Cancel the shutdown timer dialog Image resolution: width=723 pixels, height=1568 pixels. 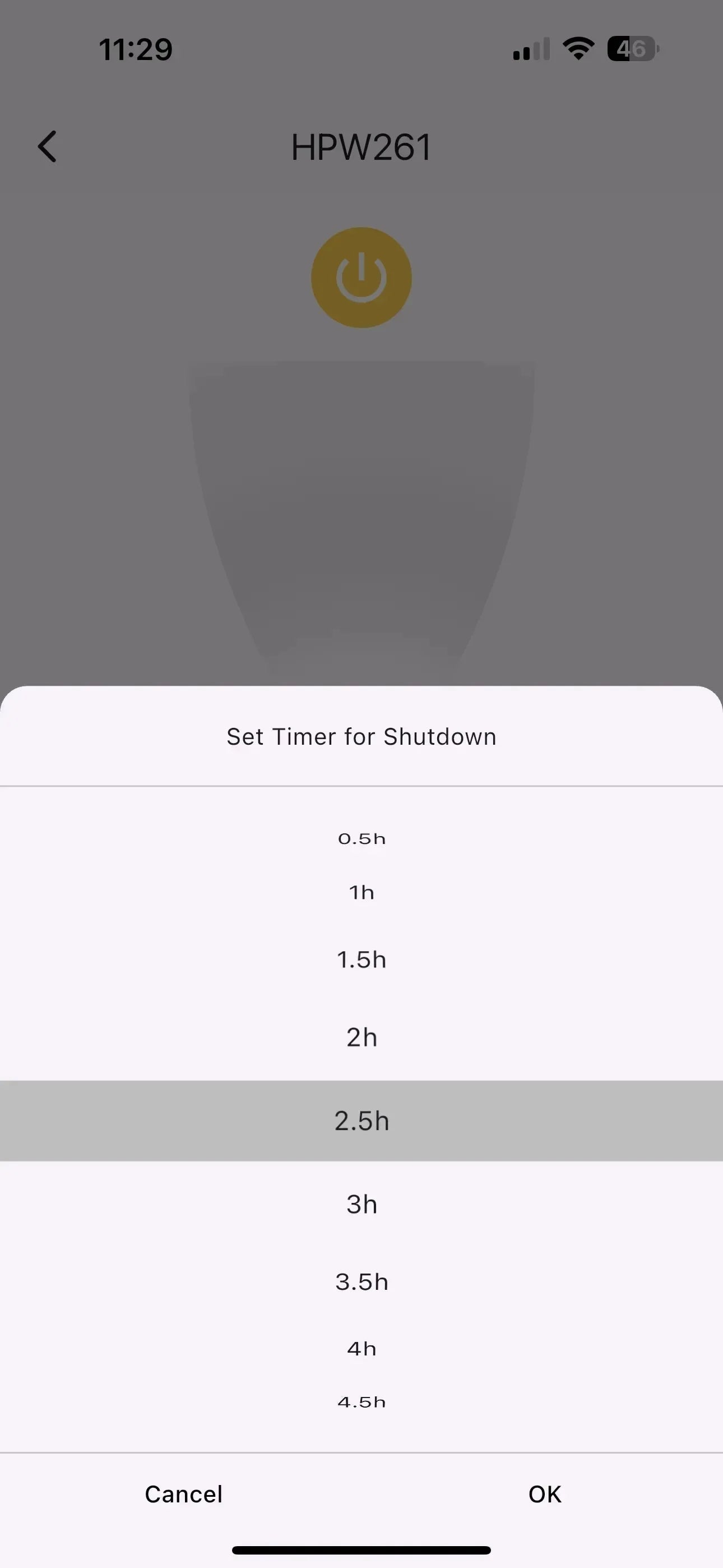pyautogui.click(x=184, y=1495)
